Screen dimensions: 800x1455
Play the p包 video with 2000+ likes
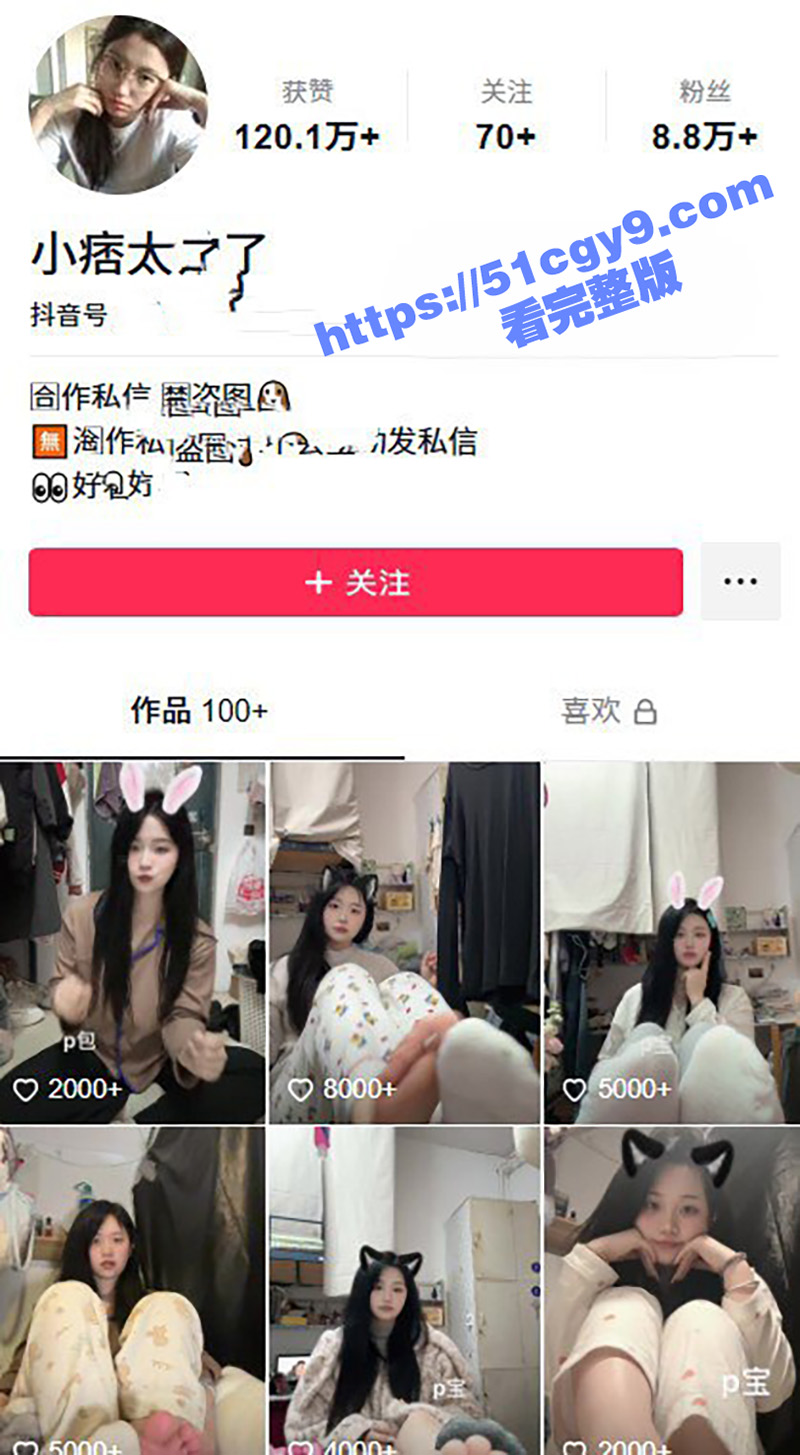(132, 942)
